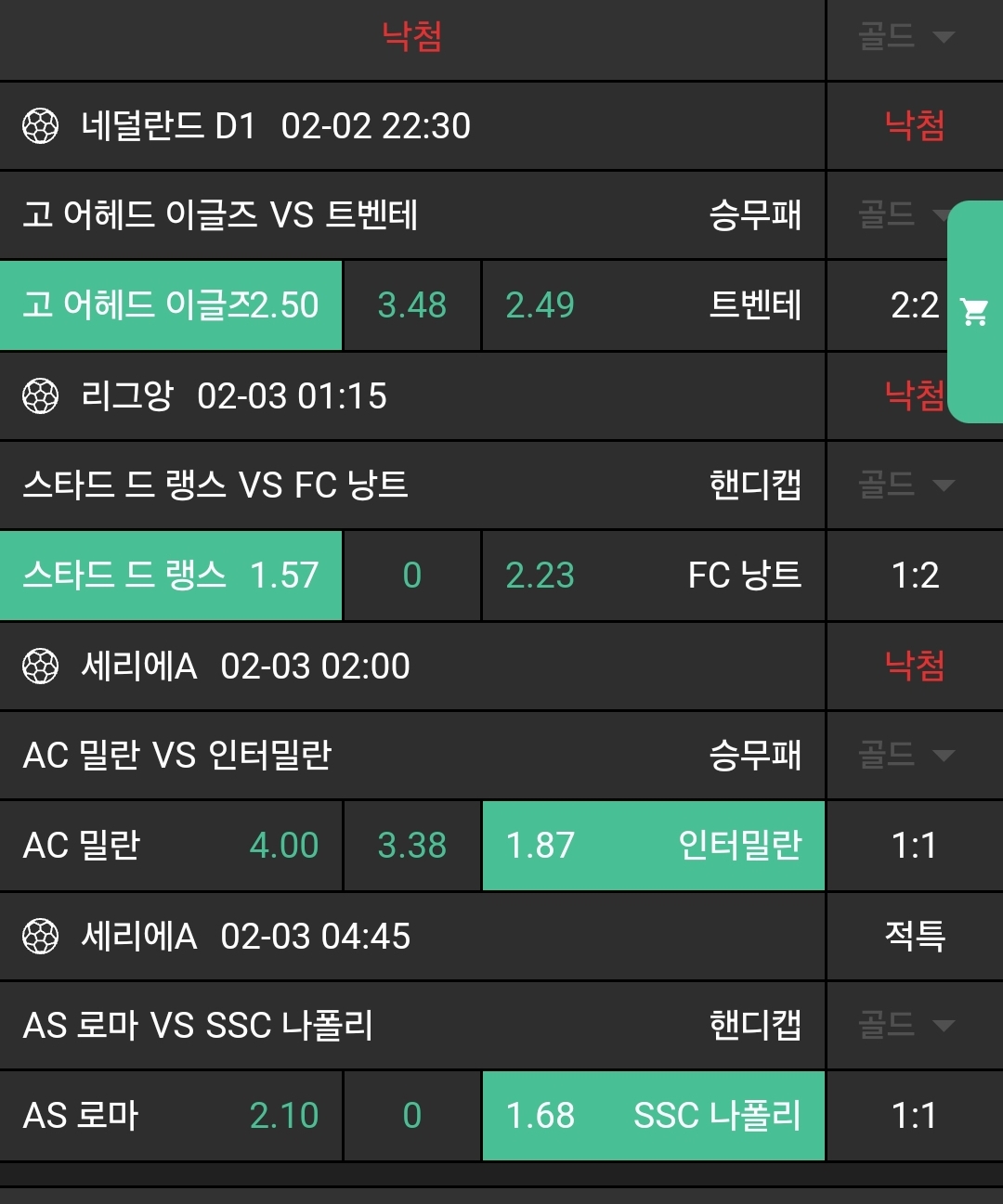
Task: Tap 골드 dropdown for AS 로마 VS SSC 나폴리
Action: pyautogui.click(x=905, y=1025)
